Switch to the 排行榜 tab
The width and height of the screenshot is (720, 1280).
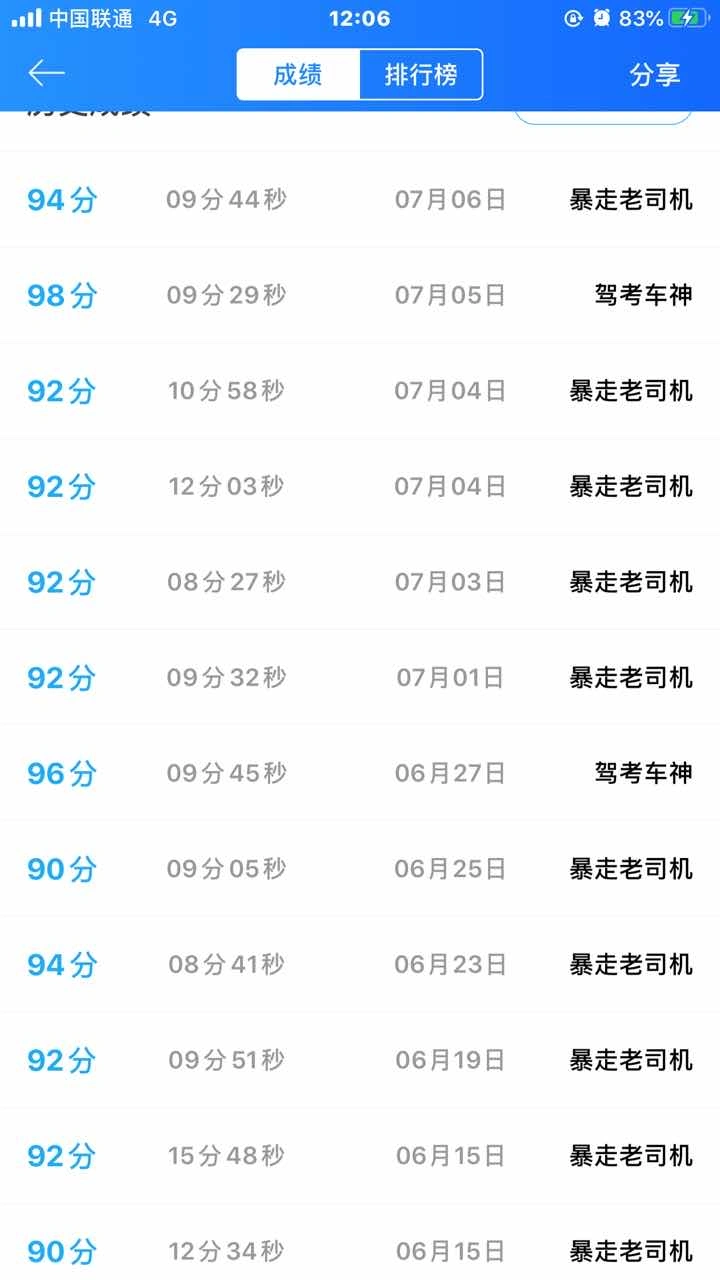(x=421, y=75)
